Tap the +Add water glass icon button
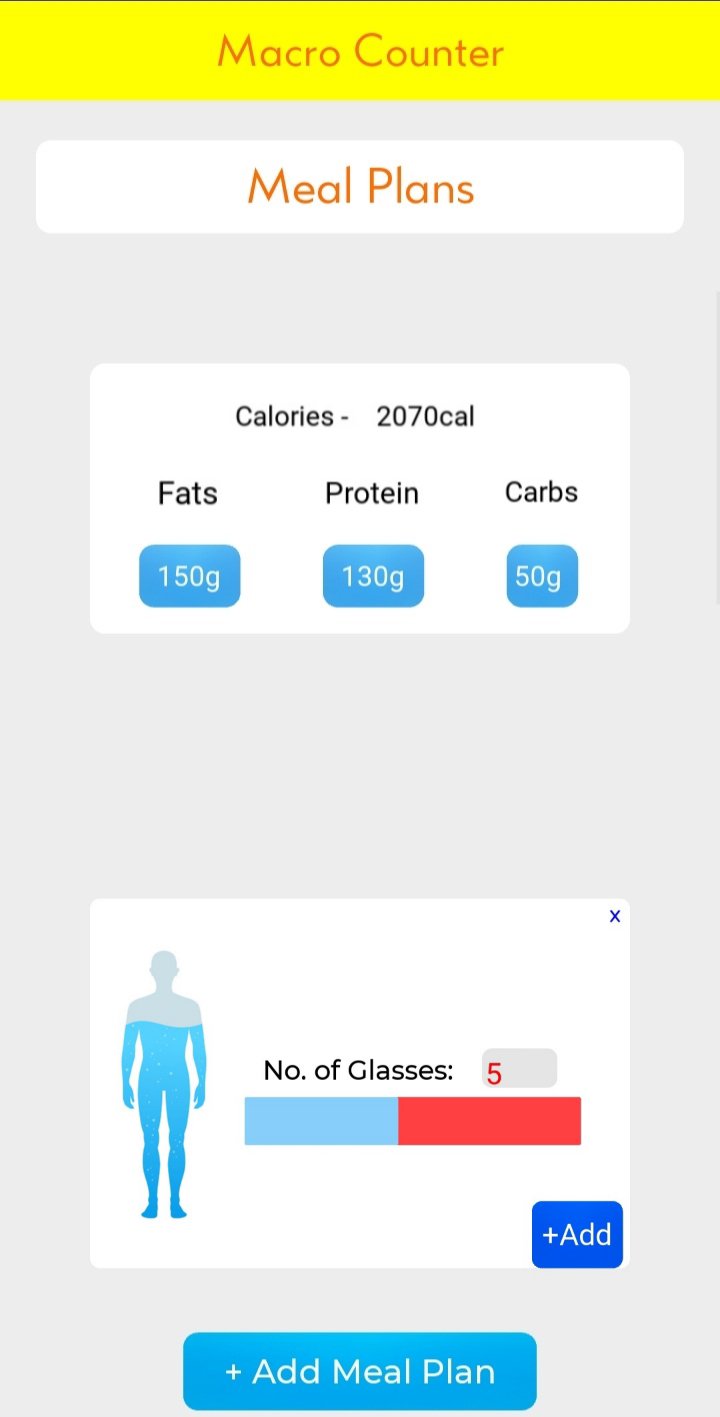Screen dimensions: 720x1417 (x=577, y=1235)
